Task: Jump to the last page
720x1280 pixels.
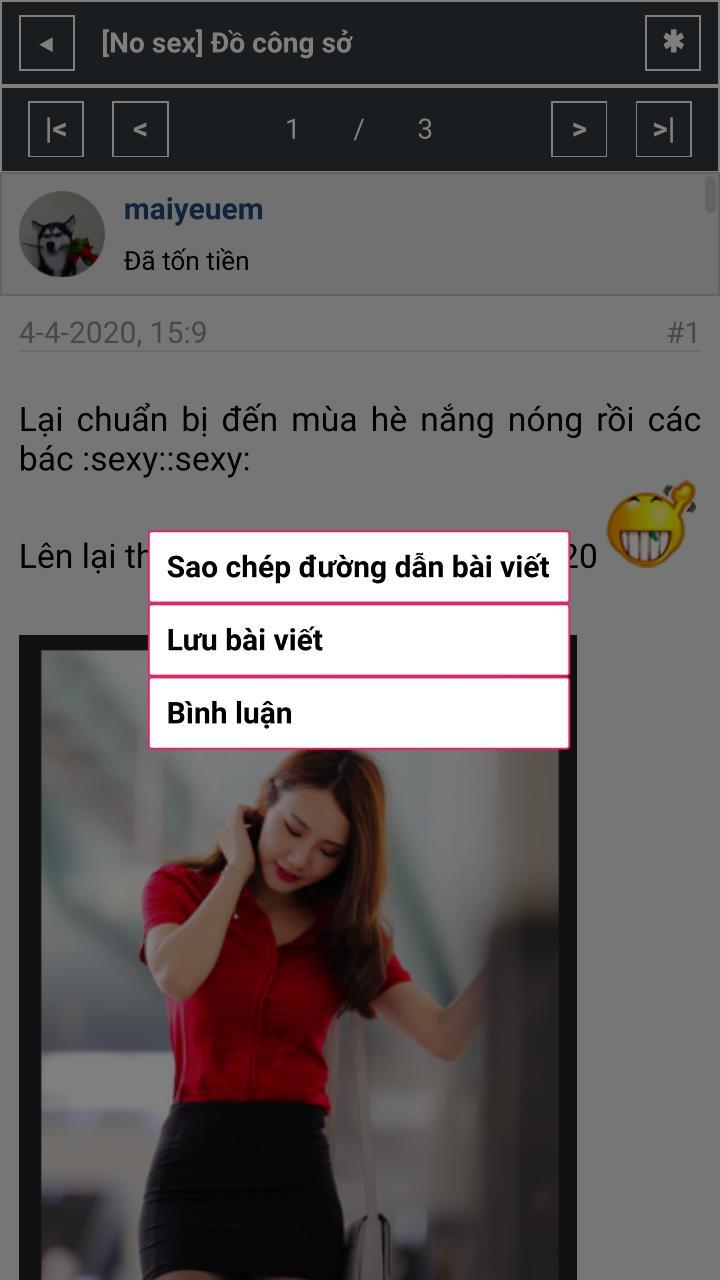Action: click(x=663, y=129)
